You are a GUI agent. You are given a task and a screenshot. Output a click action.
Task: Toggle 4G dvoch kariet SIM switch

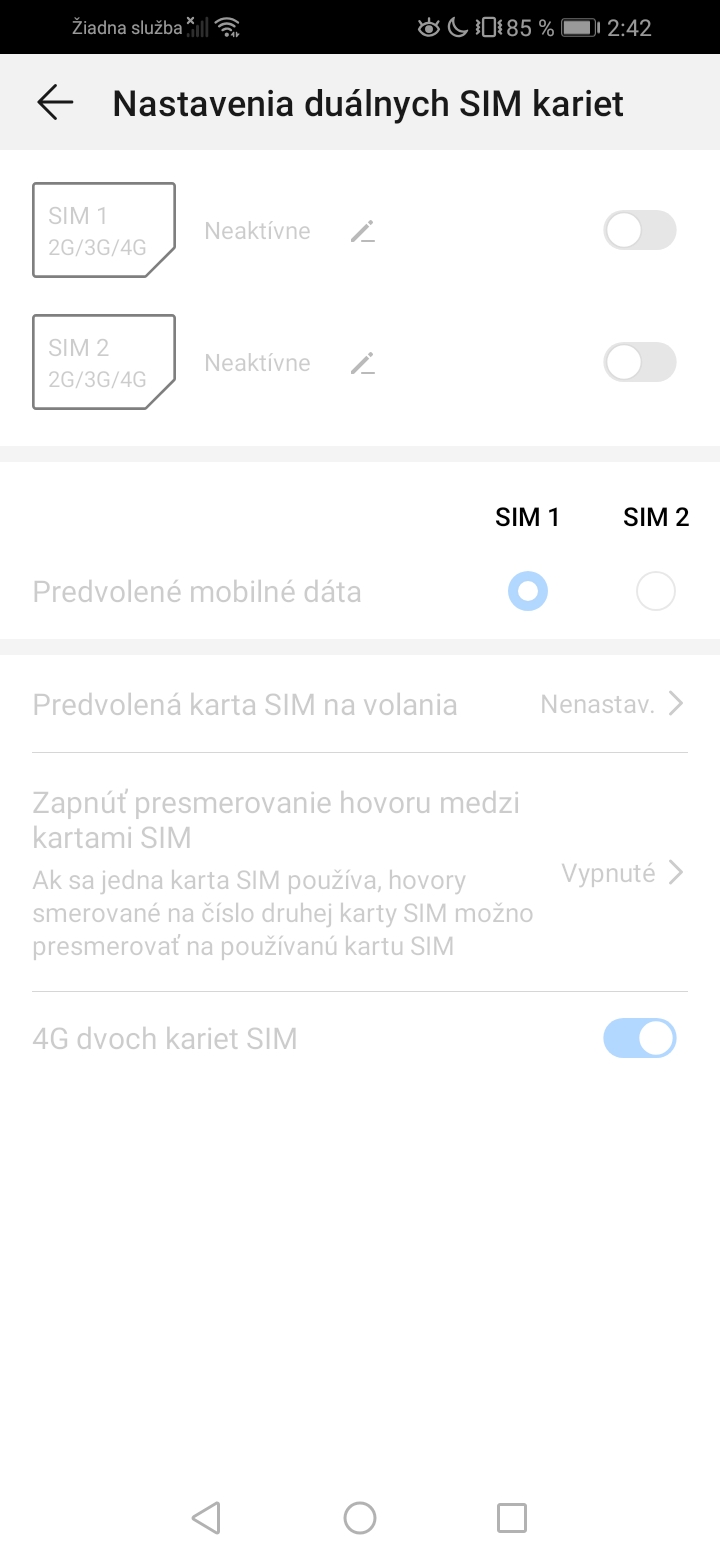point(639,1039)
